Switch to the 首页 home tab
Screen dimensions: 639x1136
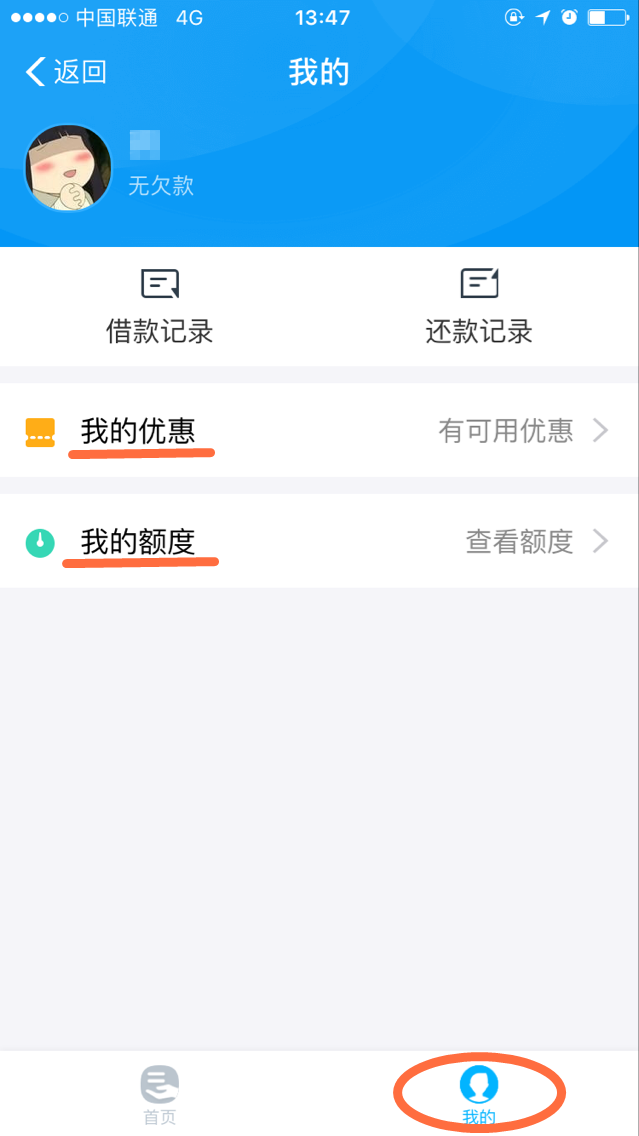[x=160, y=1094]
